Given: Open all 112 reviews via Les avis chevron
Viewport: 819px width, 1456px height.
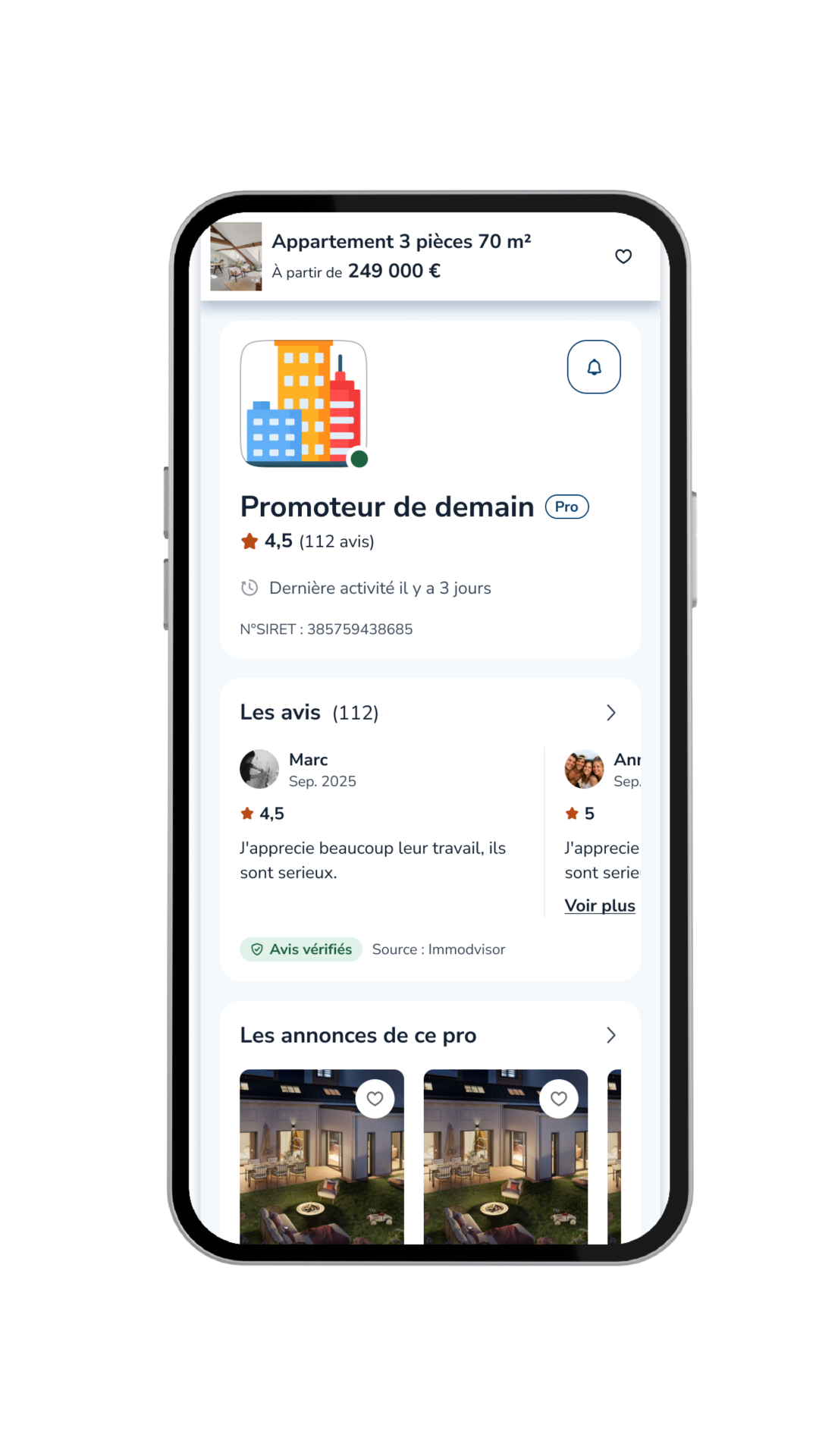Looking at the screenshot, I should [611, 713].
